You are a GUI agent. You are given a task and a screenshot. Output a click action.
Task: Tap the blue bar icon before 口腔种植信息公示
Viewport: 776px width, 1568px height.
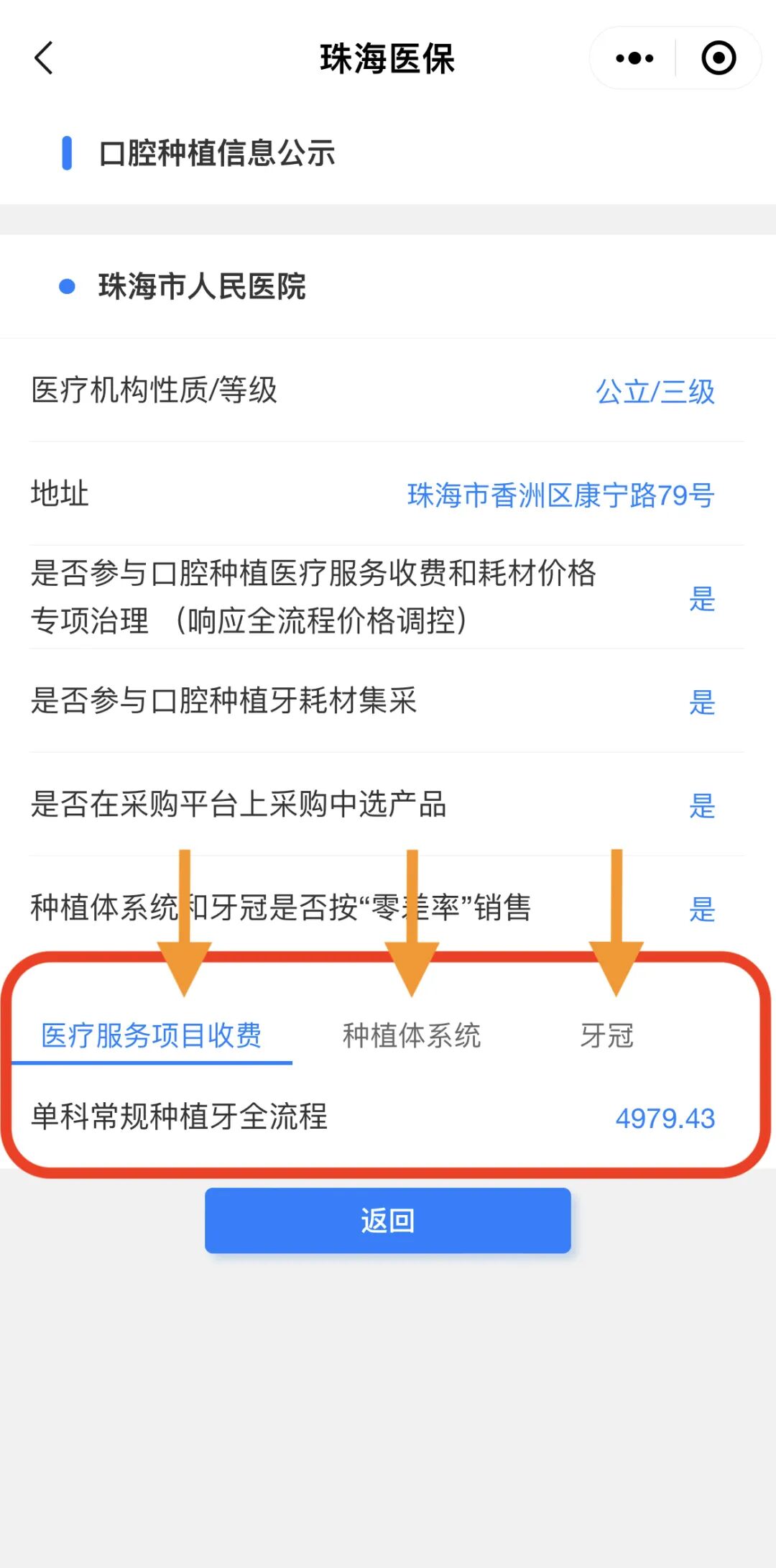[67, 152]
